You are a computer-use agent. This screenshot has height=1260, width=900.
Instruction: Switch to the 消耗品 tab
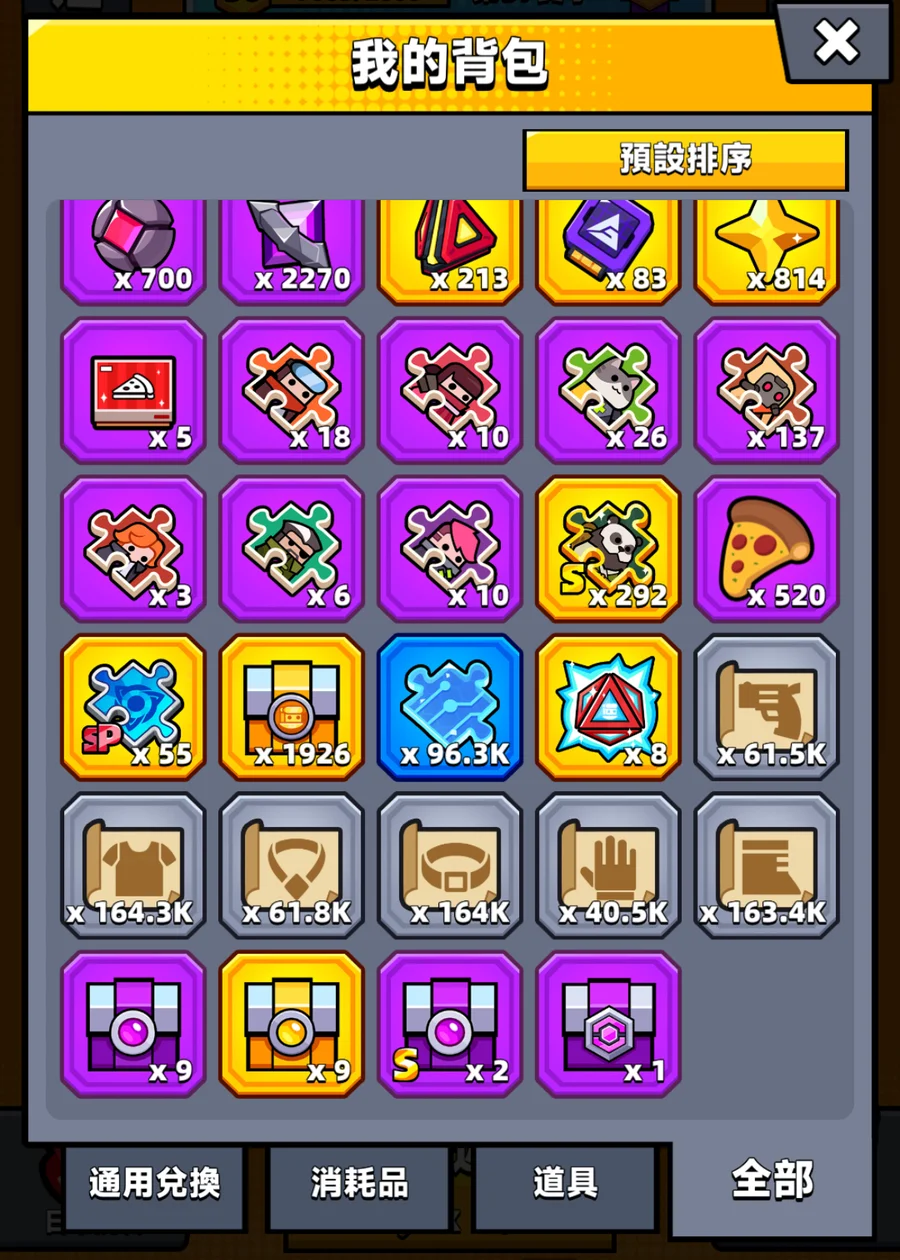[360, 1184]
